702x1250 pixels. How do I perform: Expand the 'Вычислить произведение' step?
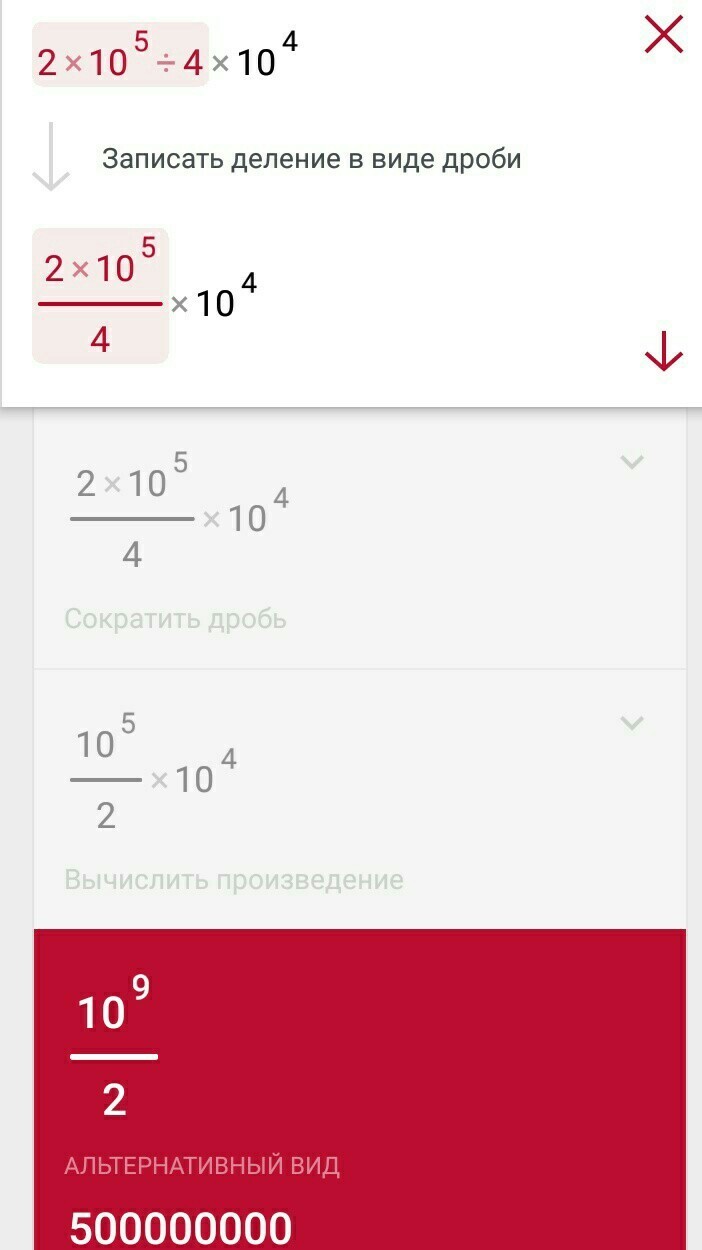coord(631,722)
